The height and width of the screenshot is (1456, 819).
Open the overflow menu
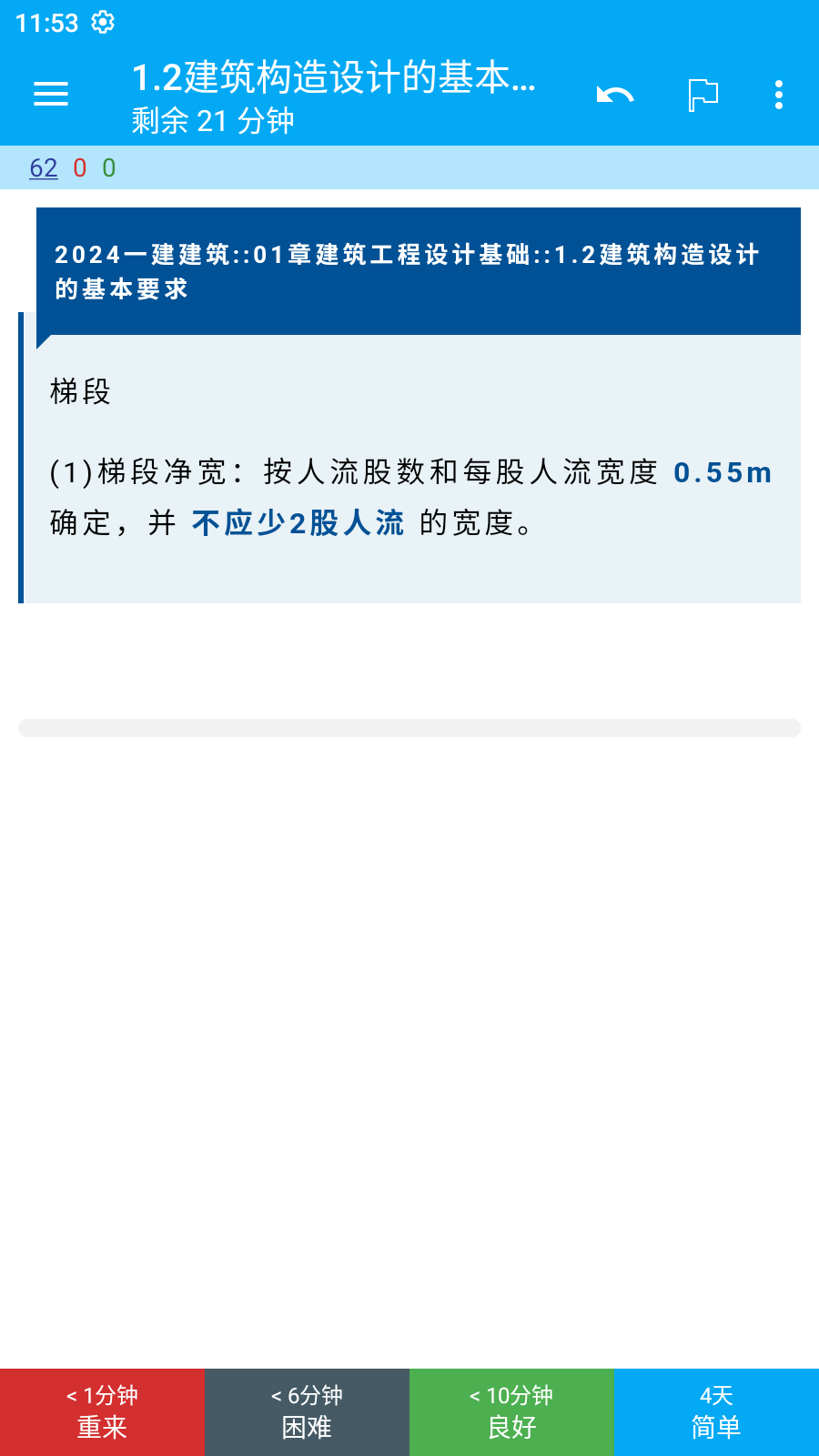779,95
